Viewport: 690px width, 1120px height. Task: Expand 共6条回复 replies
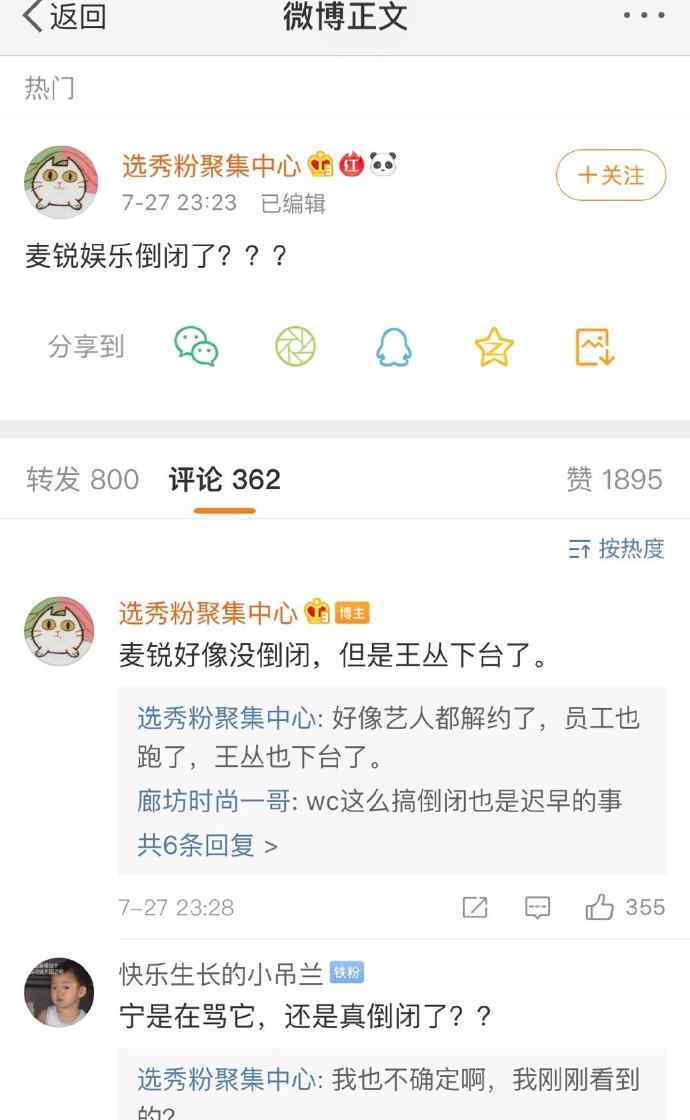[x=207, y=845]
